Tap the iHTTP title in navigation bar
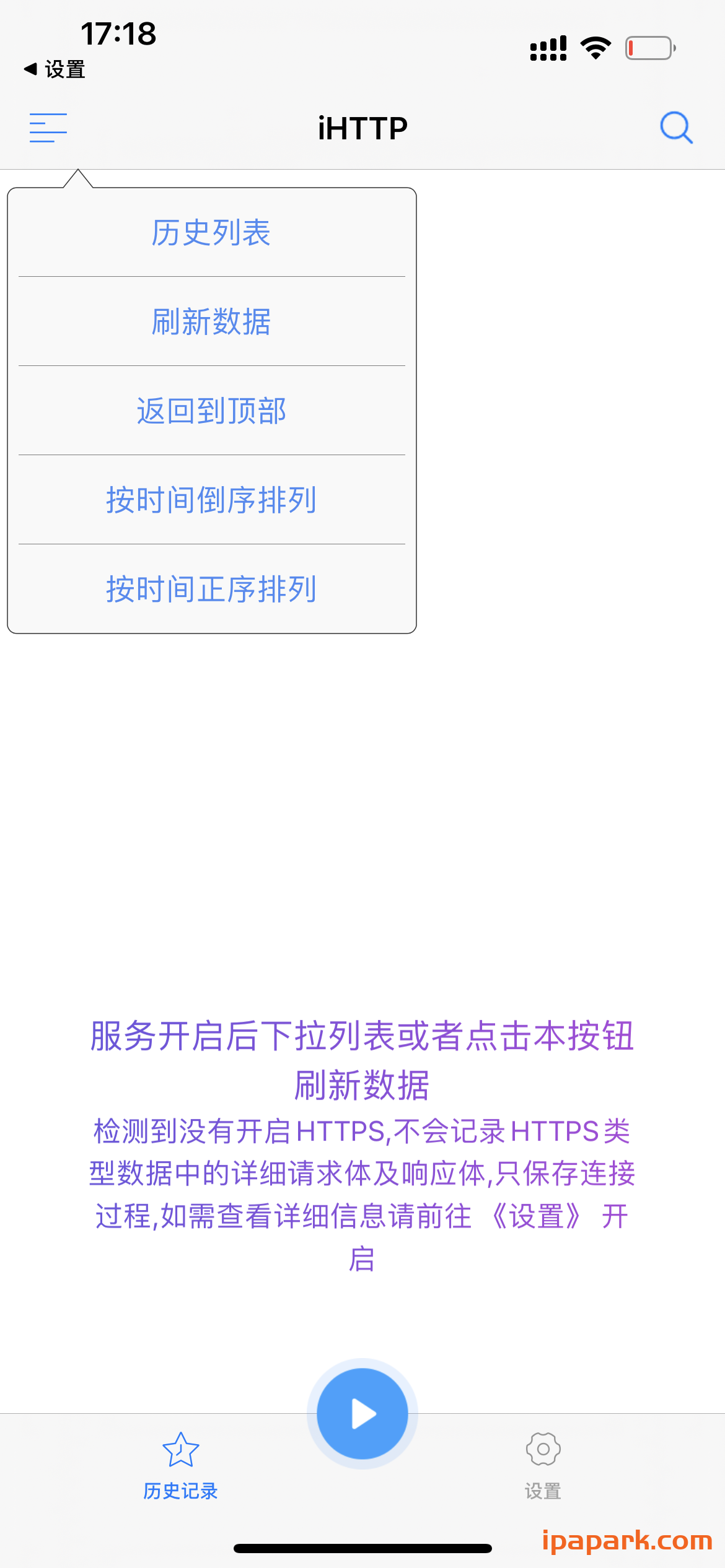The width and height of the screenshot is (725, 1568). (x=362, y=128)
